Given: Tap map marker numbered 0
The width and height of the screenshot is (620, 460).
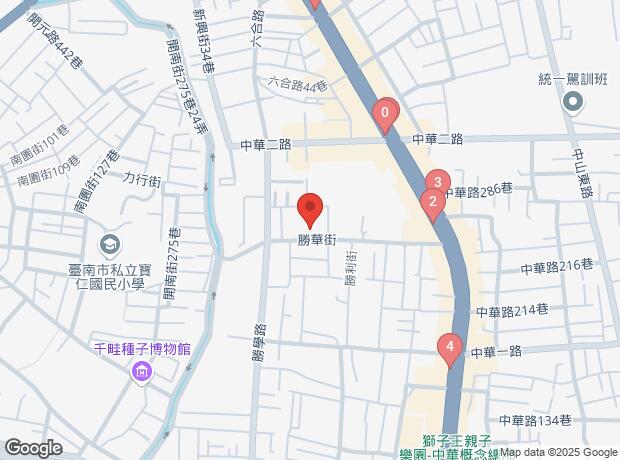Looking at the screenshot, I should pyautogui.click(x=385, y=114).
